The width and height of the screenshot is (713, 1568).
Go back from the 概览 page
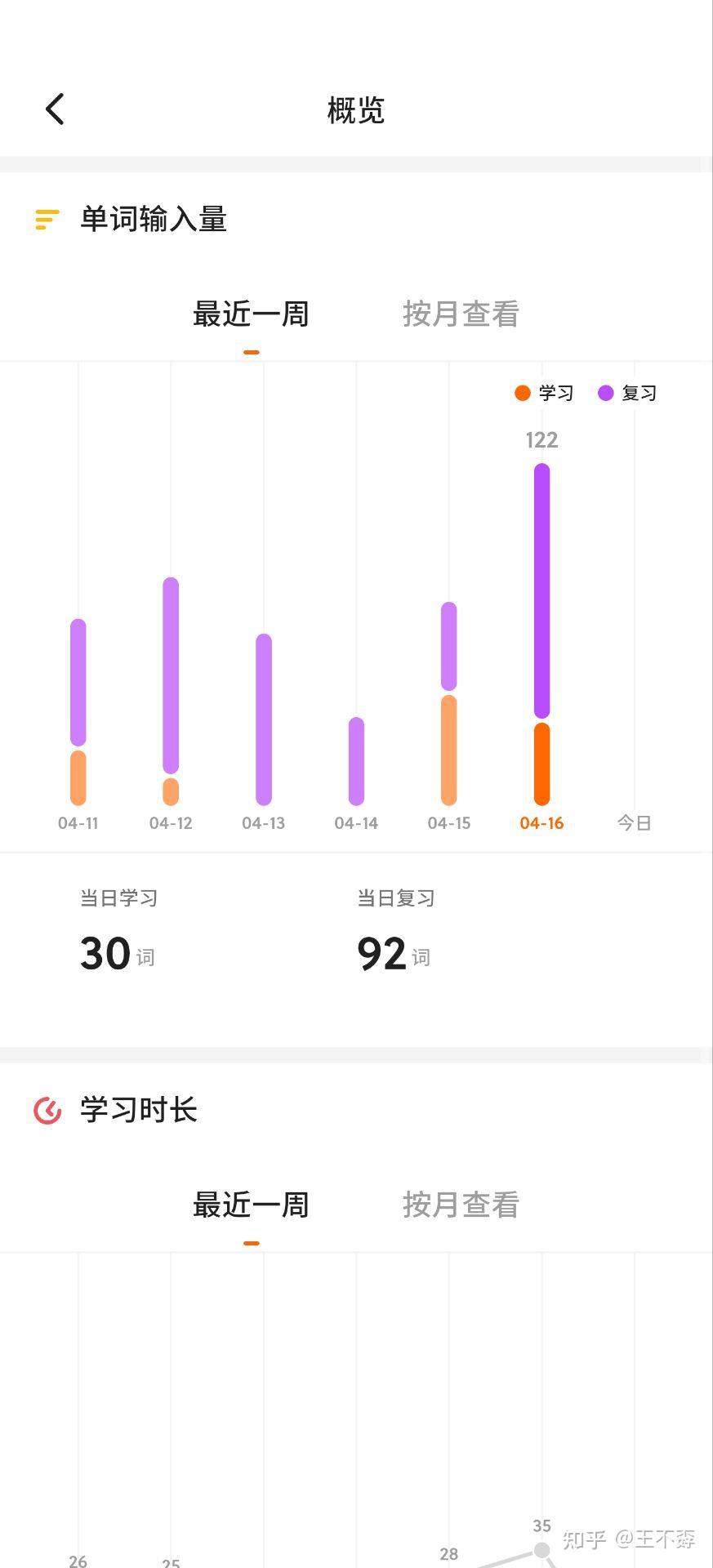tap(55, 109)
